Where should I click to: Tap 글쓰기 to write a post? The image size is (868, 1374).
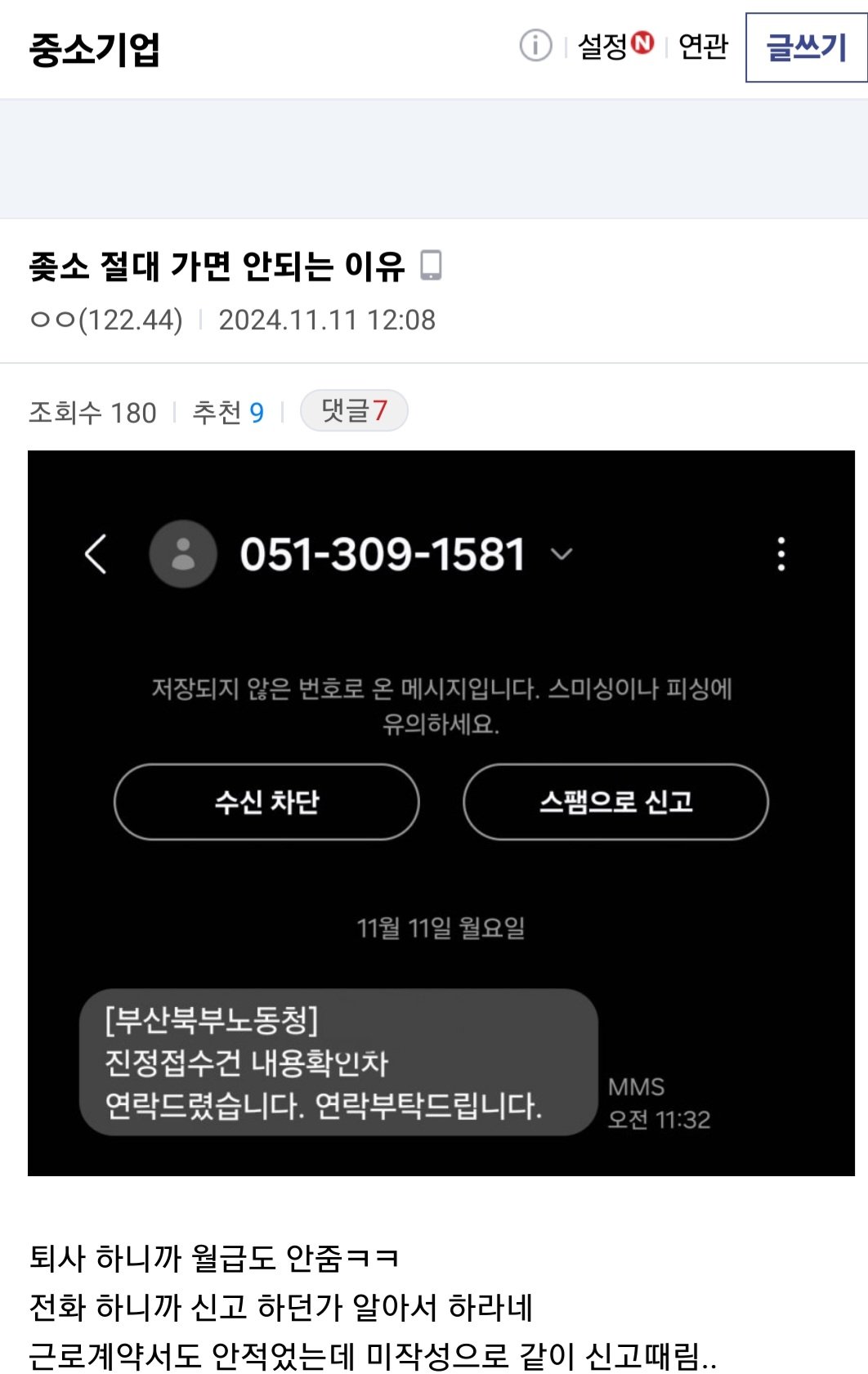coord(806,47)
